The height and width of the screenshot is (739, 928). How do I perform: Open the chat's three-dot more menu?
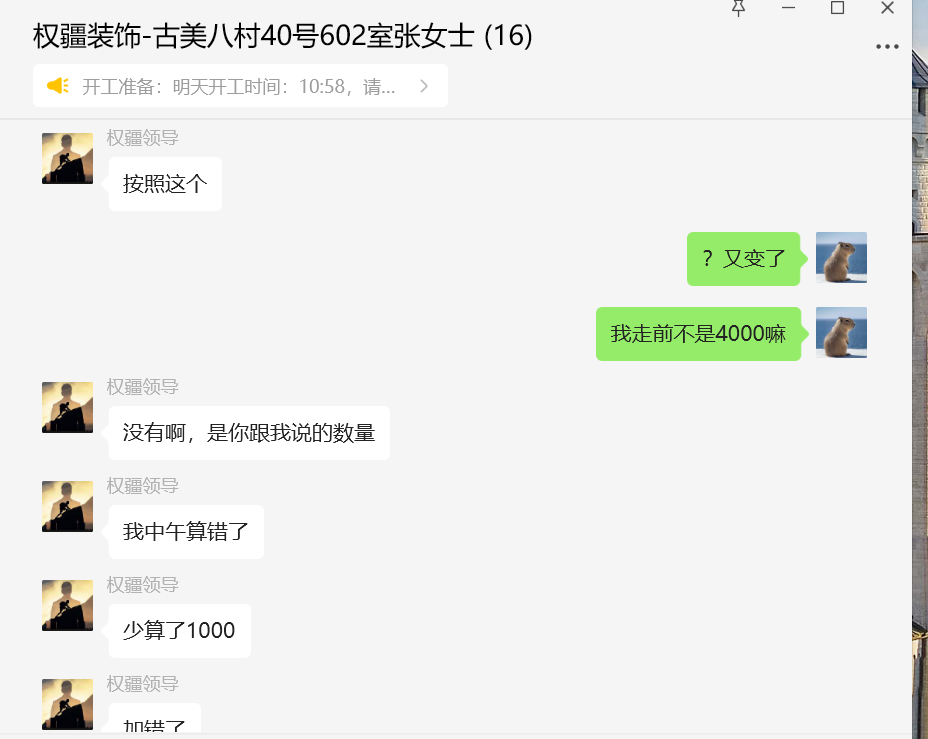[887, 47]
